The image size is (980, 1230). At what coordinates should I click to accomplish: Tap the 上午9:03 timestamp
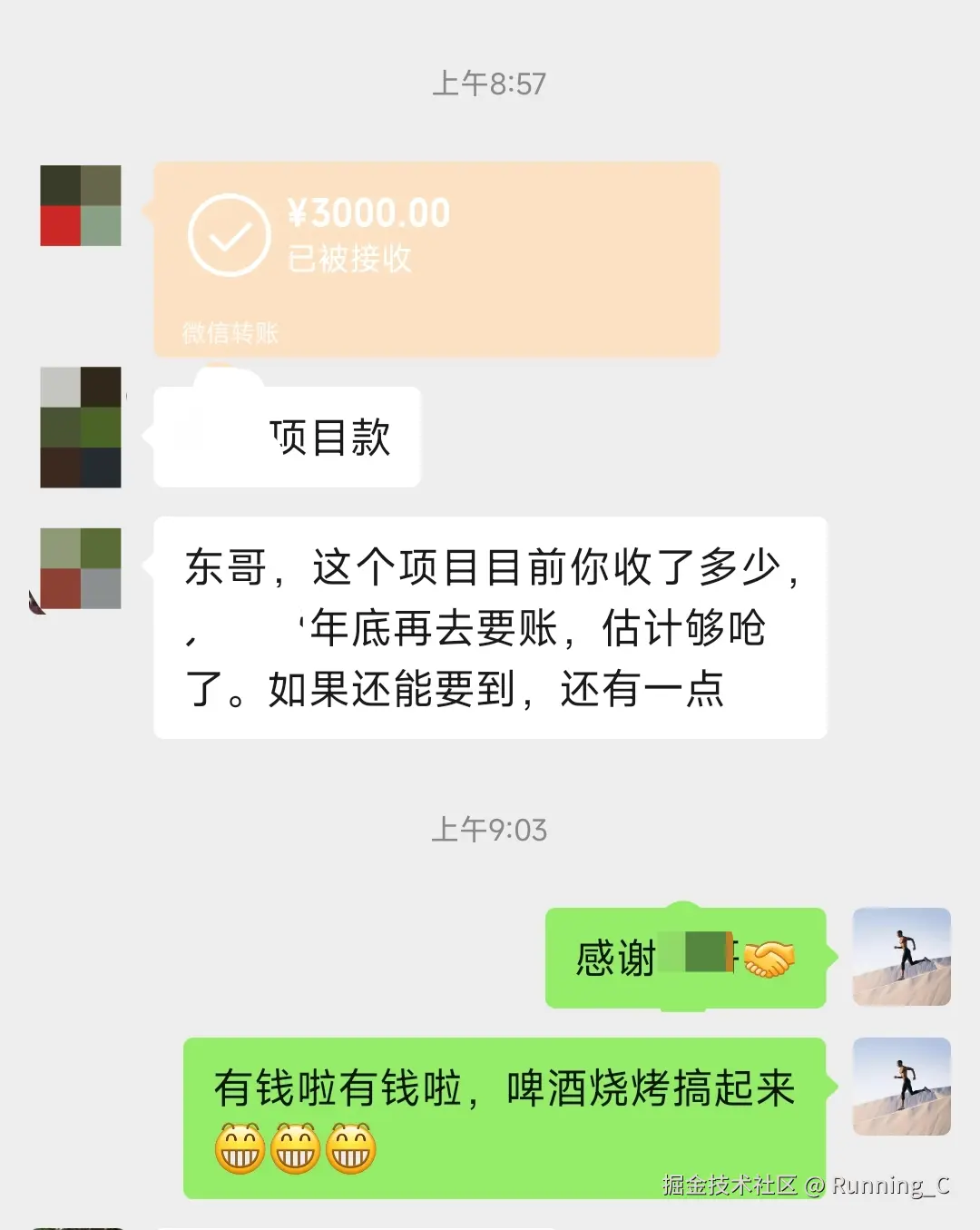tap(490, 827)
